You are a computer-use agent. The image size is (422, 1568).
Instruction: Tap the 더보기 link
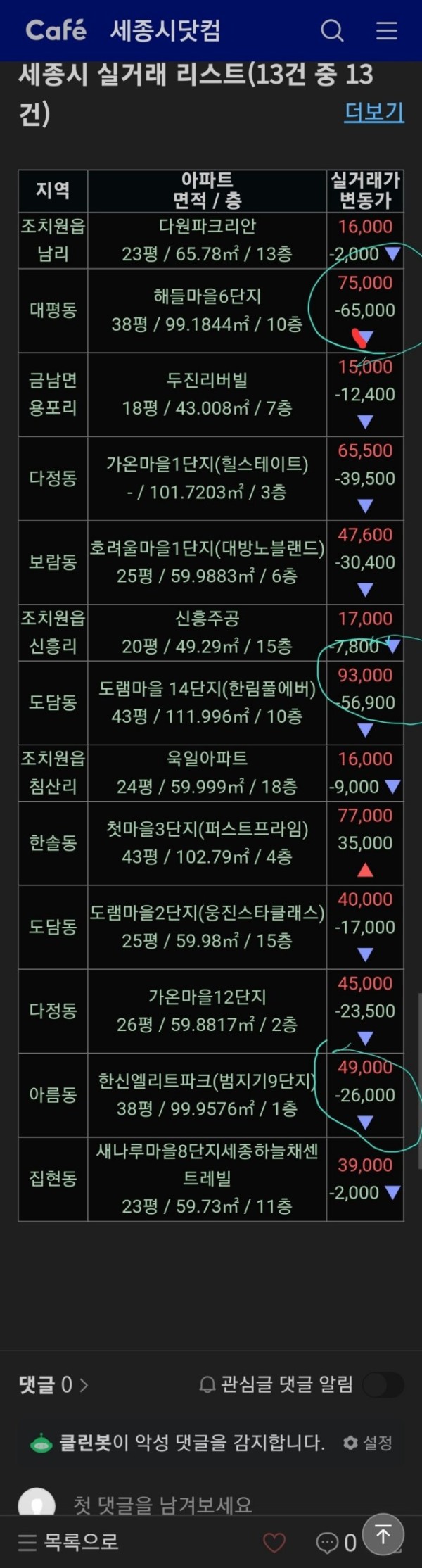pyautogui.click(x=373, y=112)
